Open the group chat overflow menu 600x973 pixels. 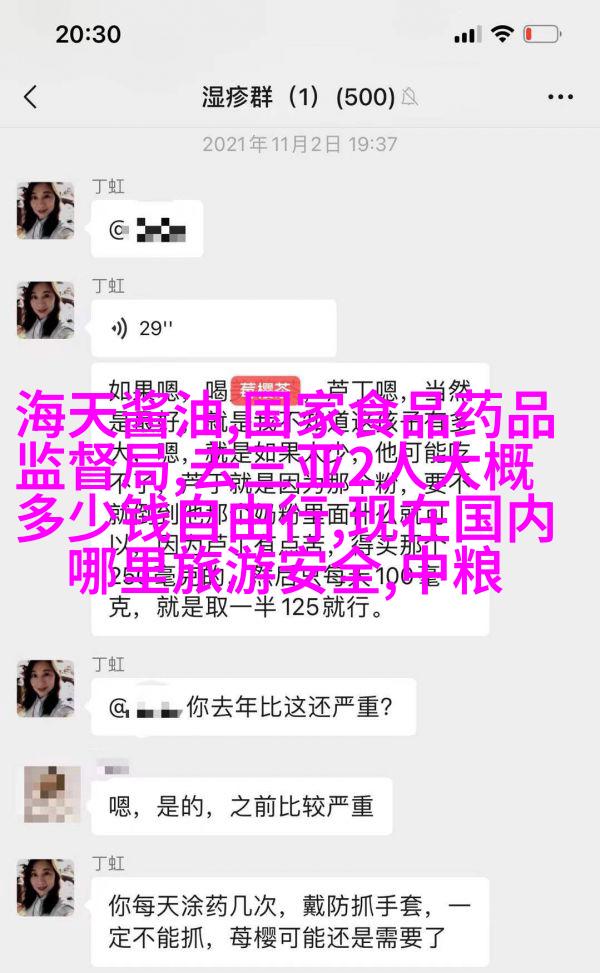point(560,97)
